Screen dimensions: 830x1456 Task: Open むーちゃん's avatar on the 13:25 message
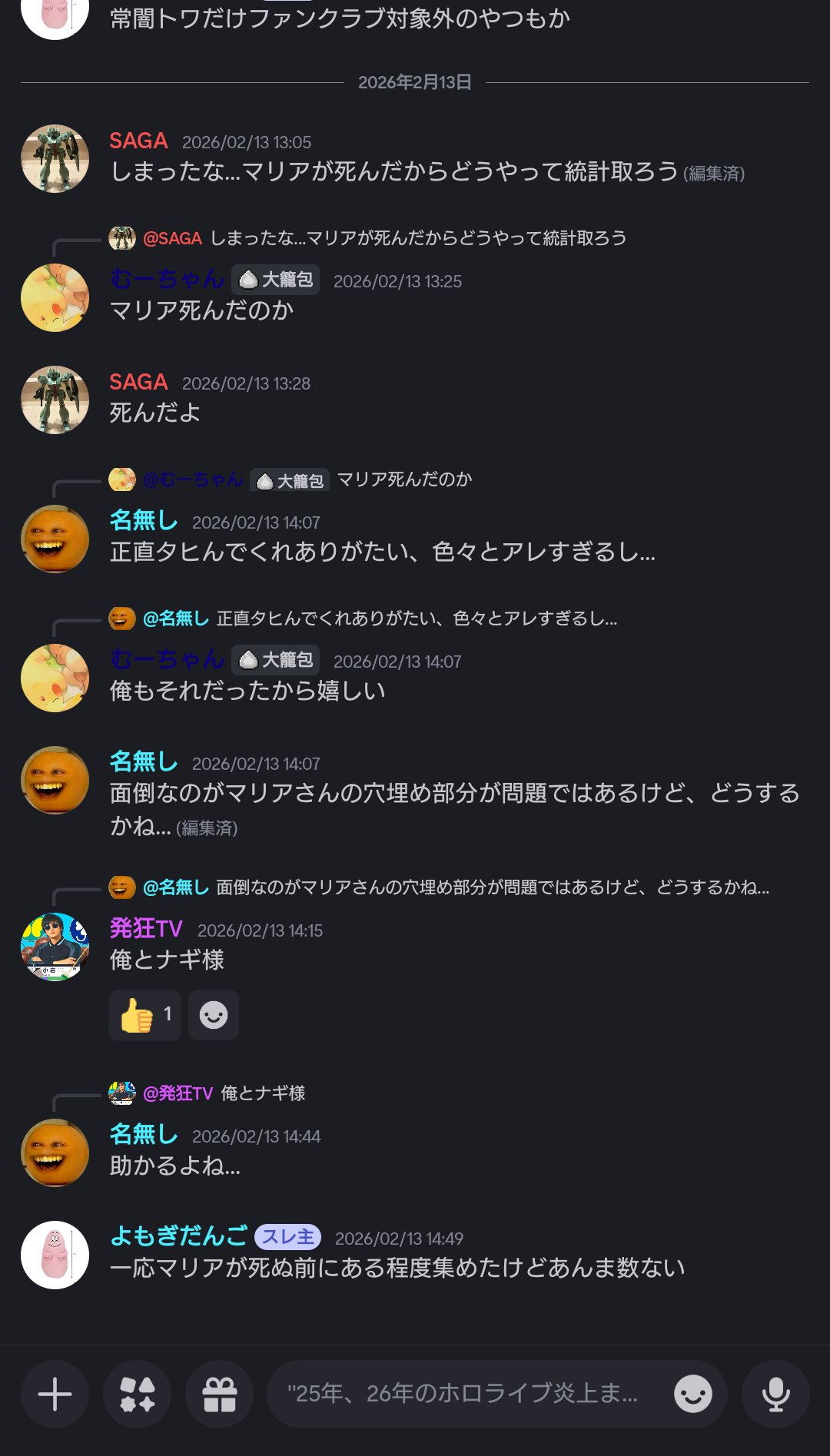click(55, 297)
